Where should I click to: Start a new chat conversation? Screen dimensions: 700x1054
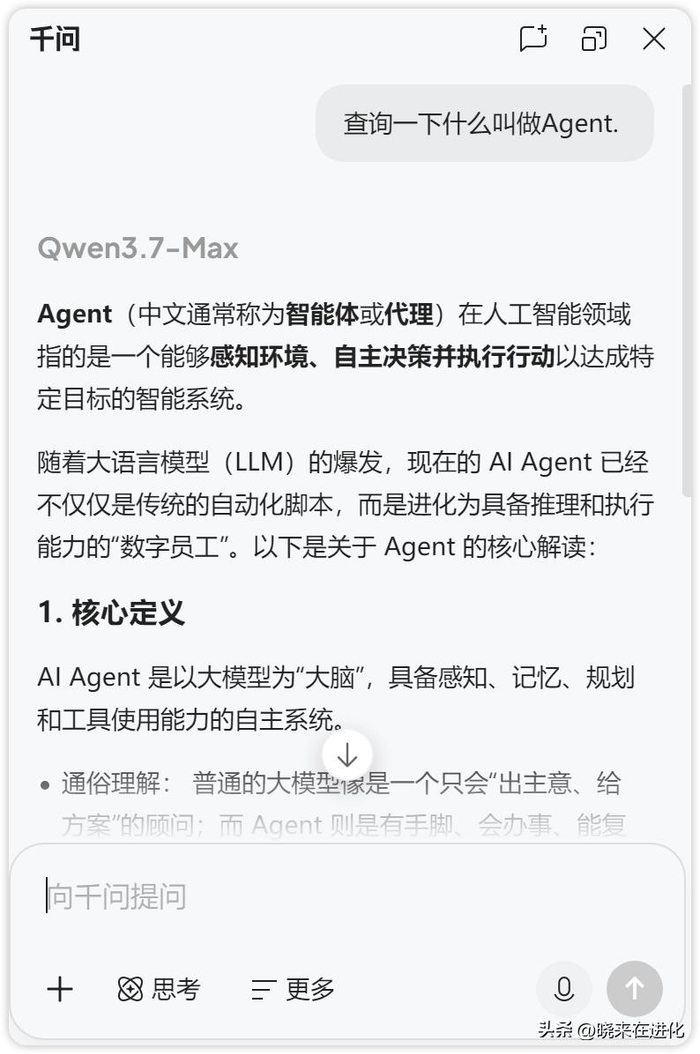tap(533, 38)
